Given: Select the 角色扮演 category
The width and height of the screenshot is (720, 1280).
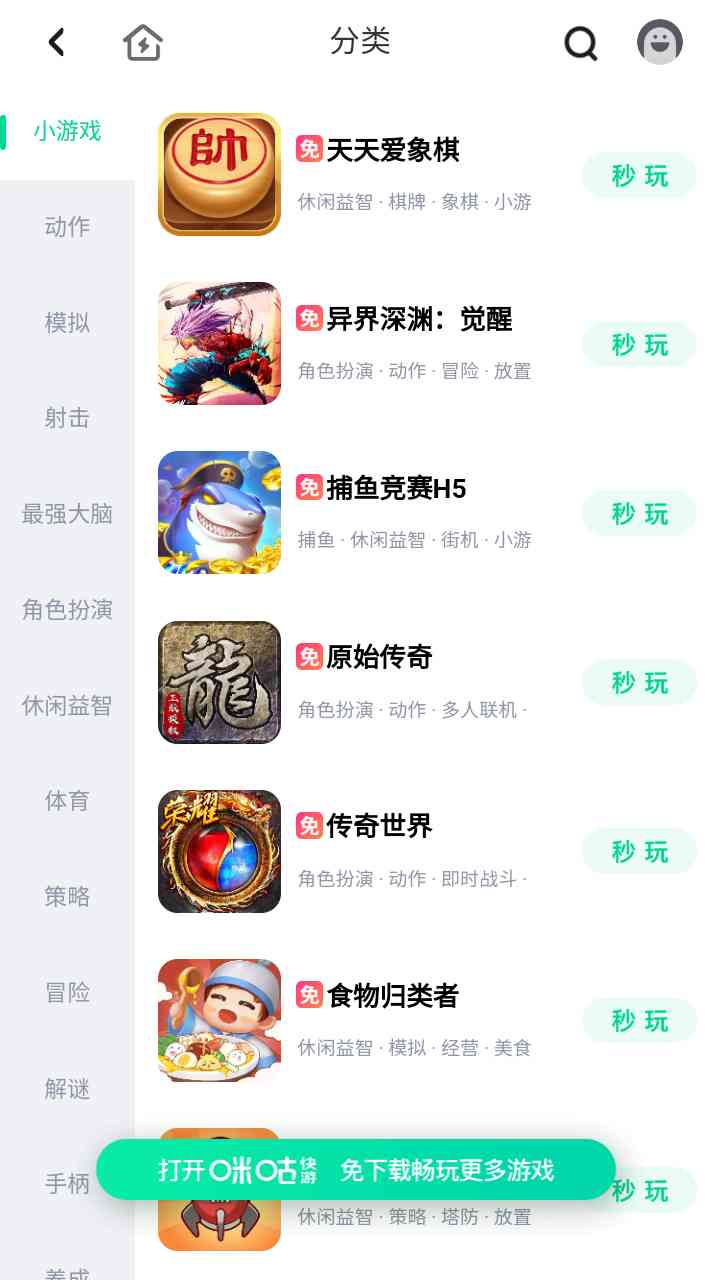Looking at the screenshot, I should point(67,610).
